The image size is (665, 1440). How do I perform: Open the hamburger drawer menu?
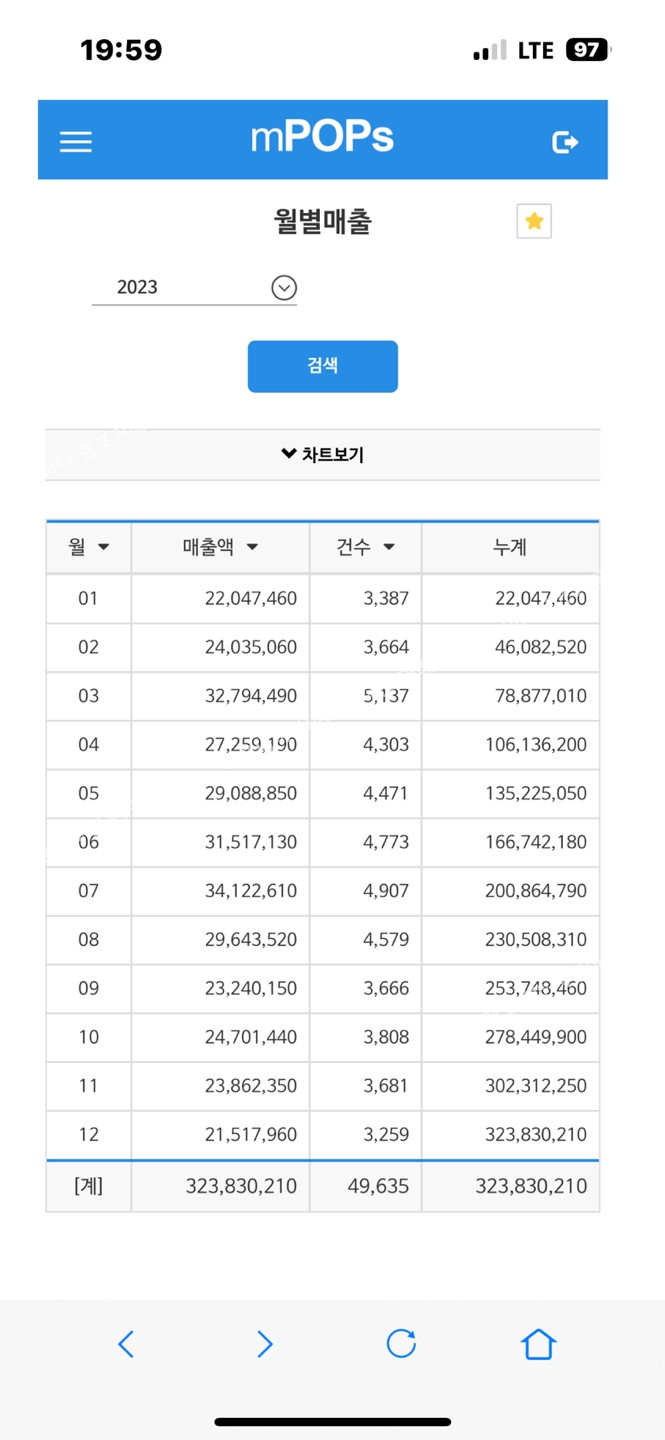(76, 142)
